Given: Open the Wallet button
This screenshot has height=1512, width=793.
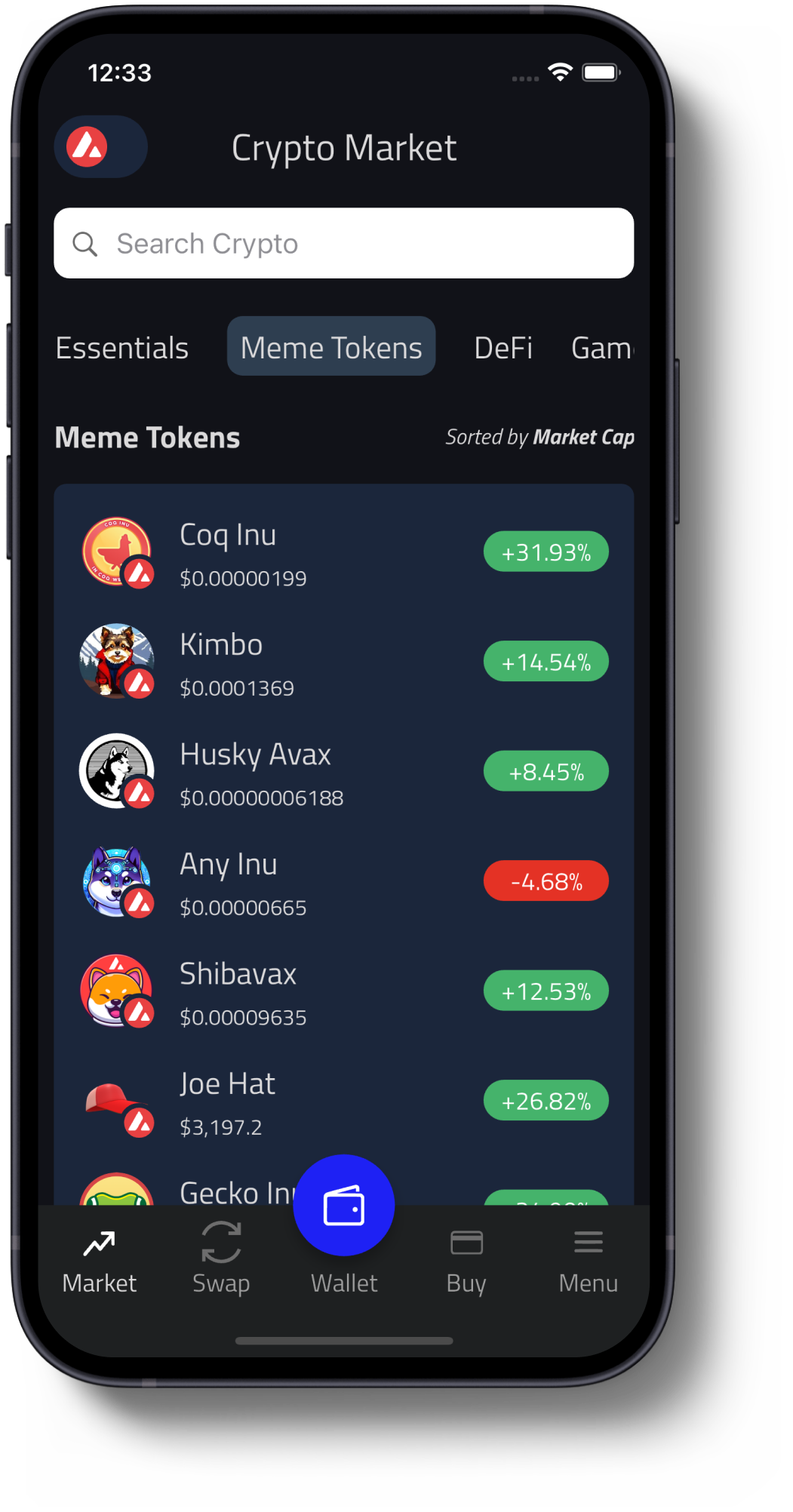Looking at the screenshot, I should pyautogui.click(x=344, y=1207).
